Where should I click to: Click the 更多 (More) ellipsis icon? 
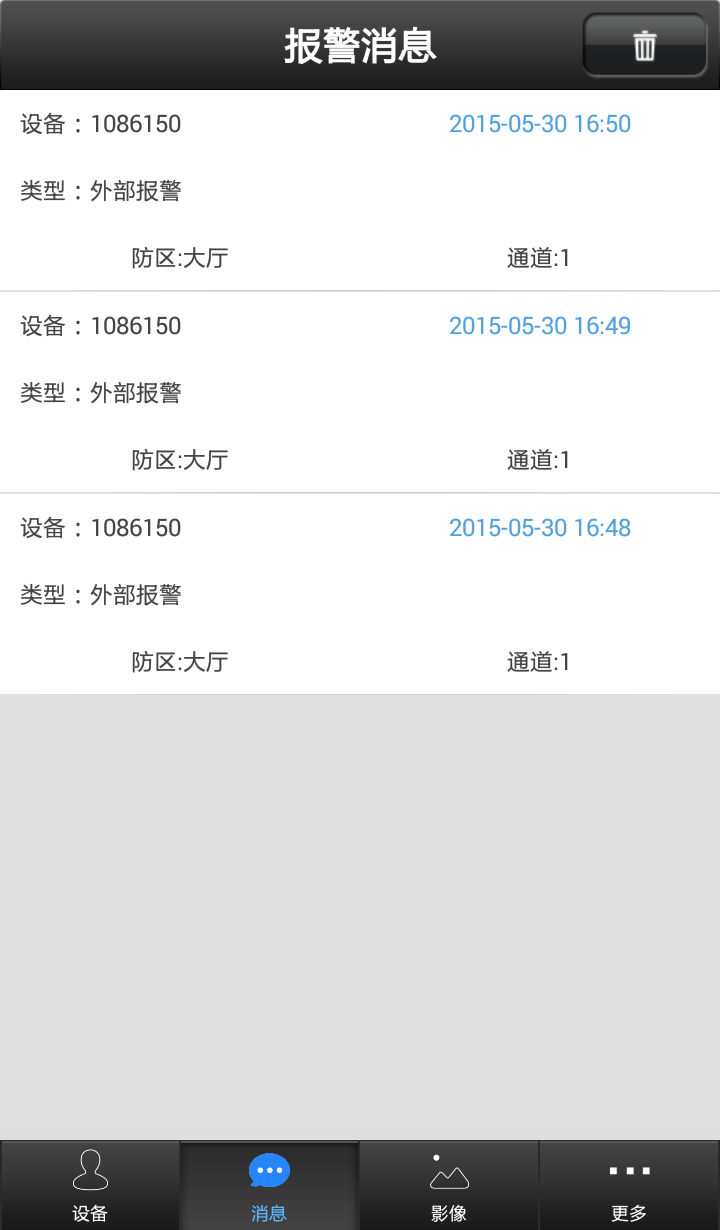pos(629,1168)
